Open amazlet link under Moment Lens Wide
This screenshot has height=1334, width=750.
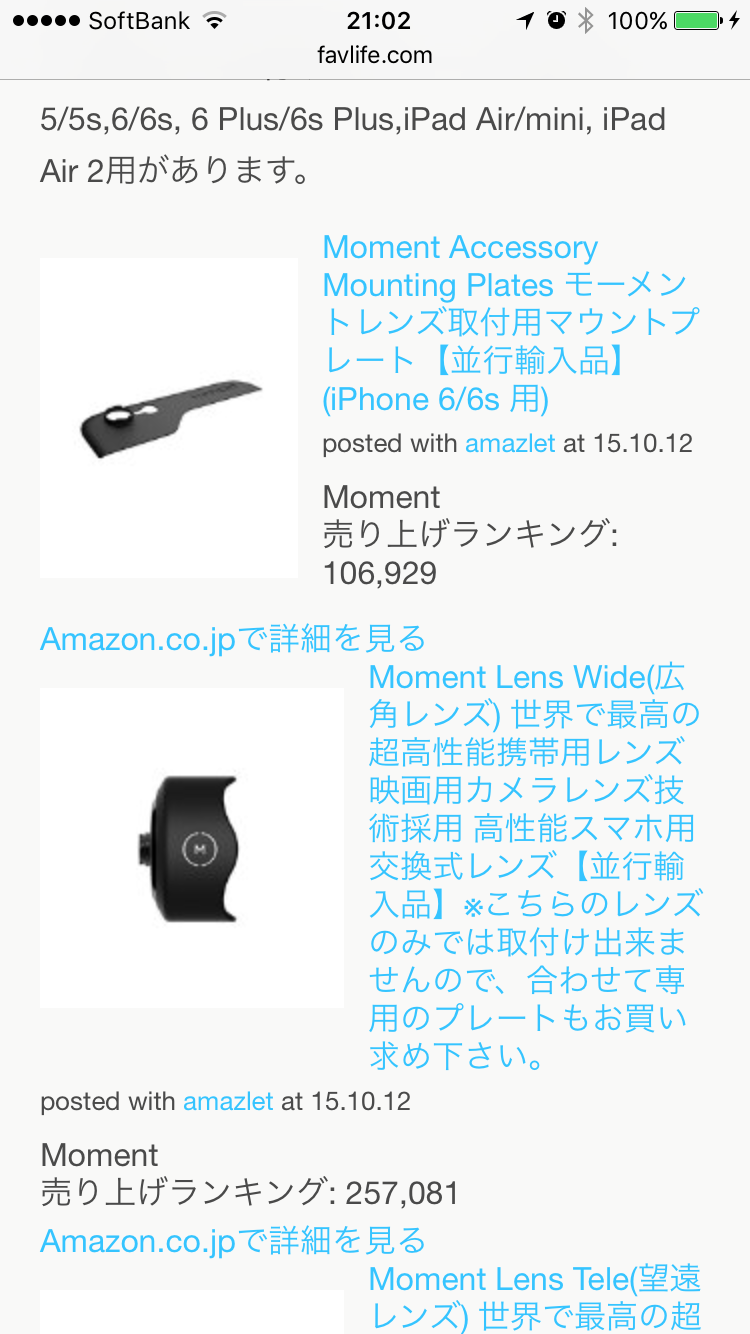point(228,1101)
